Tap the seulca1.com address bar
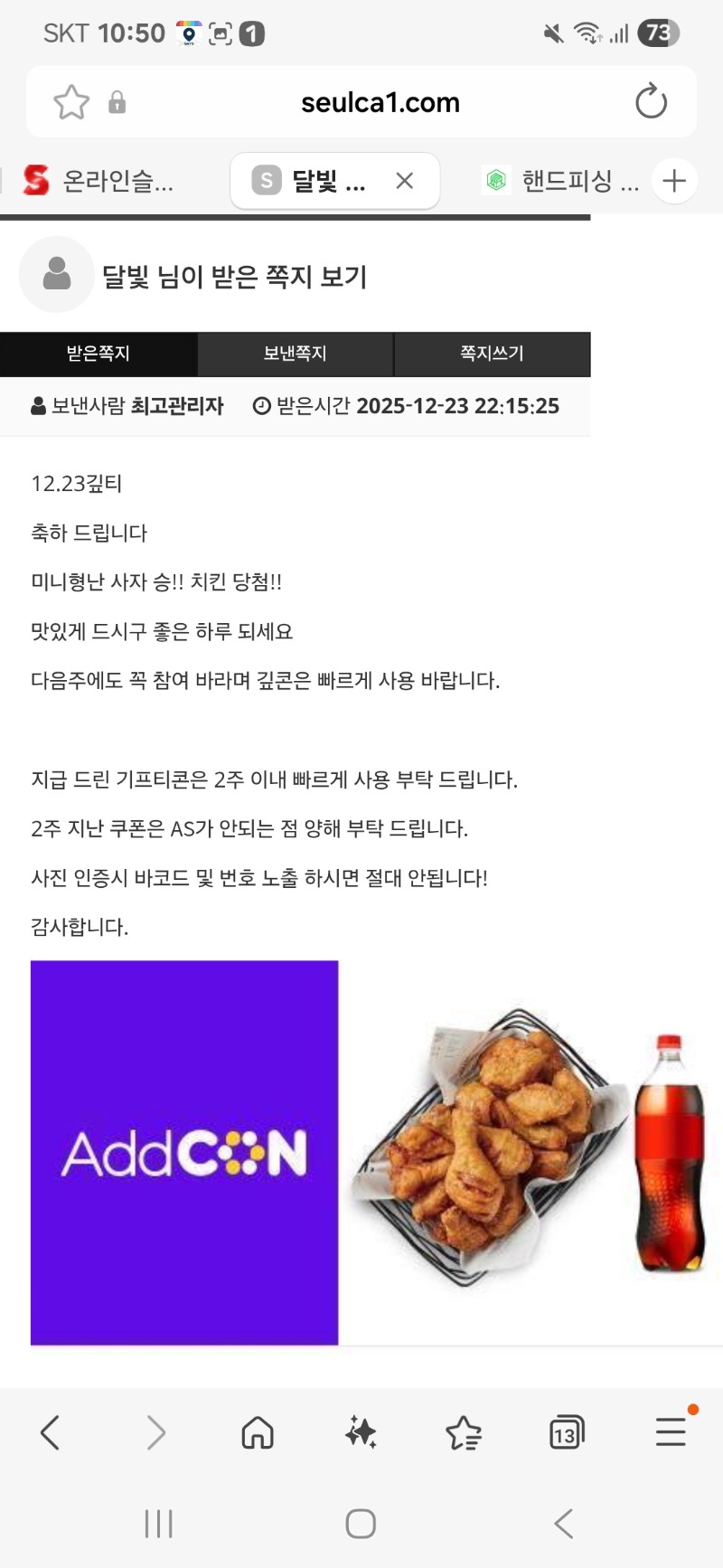This screenshot has height=1568, width=723. click(380, 102)
